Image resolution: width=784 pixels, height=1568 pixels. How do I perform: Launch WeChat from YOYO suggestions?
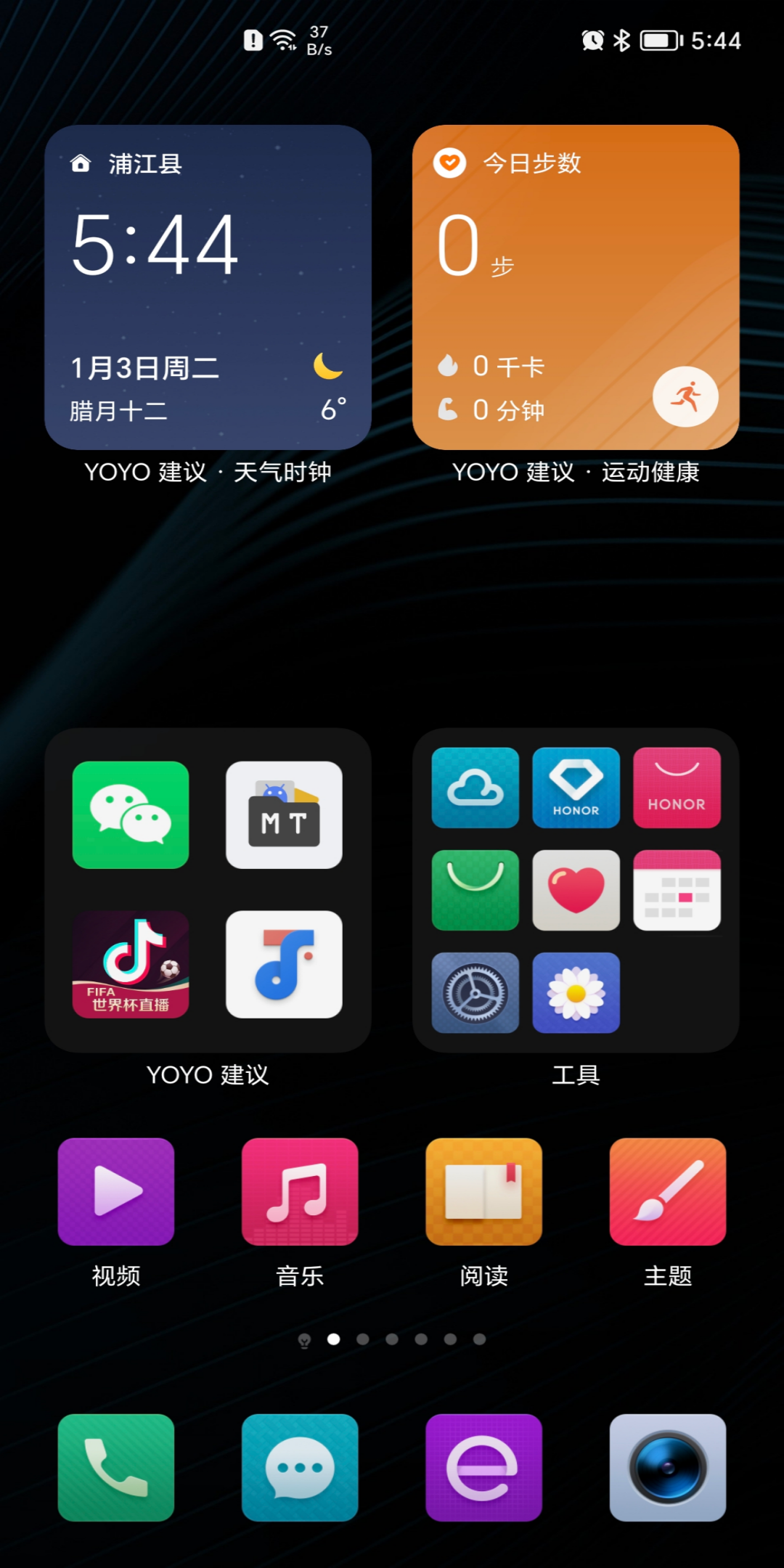pos(131,814)
